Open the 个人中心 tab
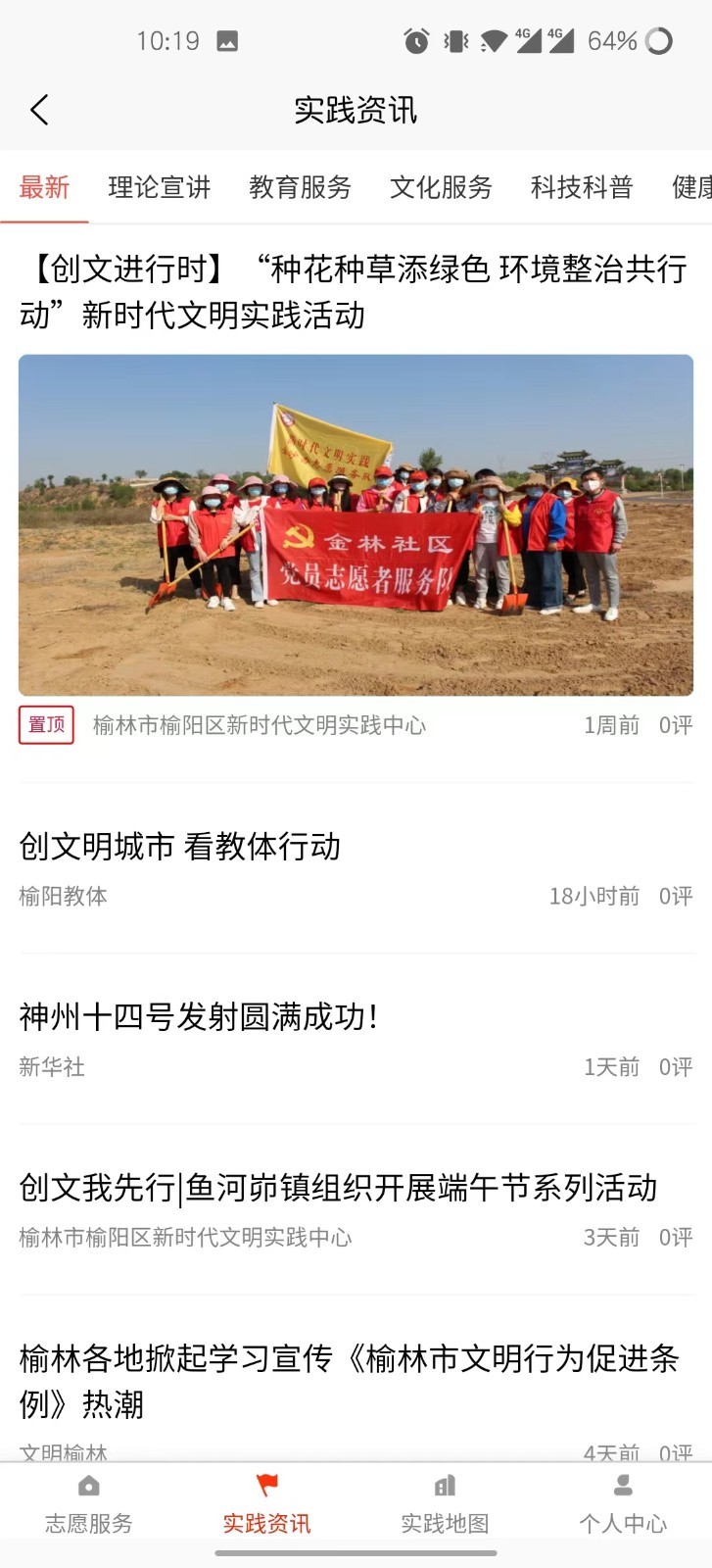Screen dimensions: 712x1568 click(x=623, y=1503)
